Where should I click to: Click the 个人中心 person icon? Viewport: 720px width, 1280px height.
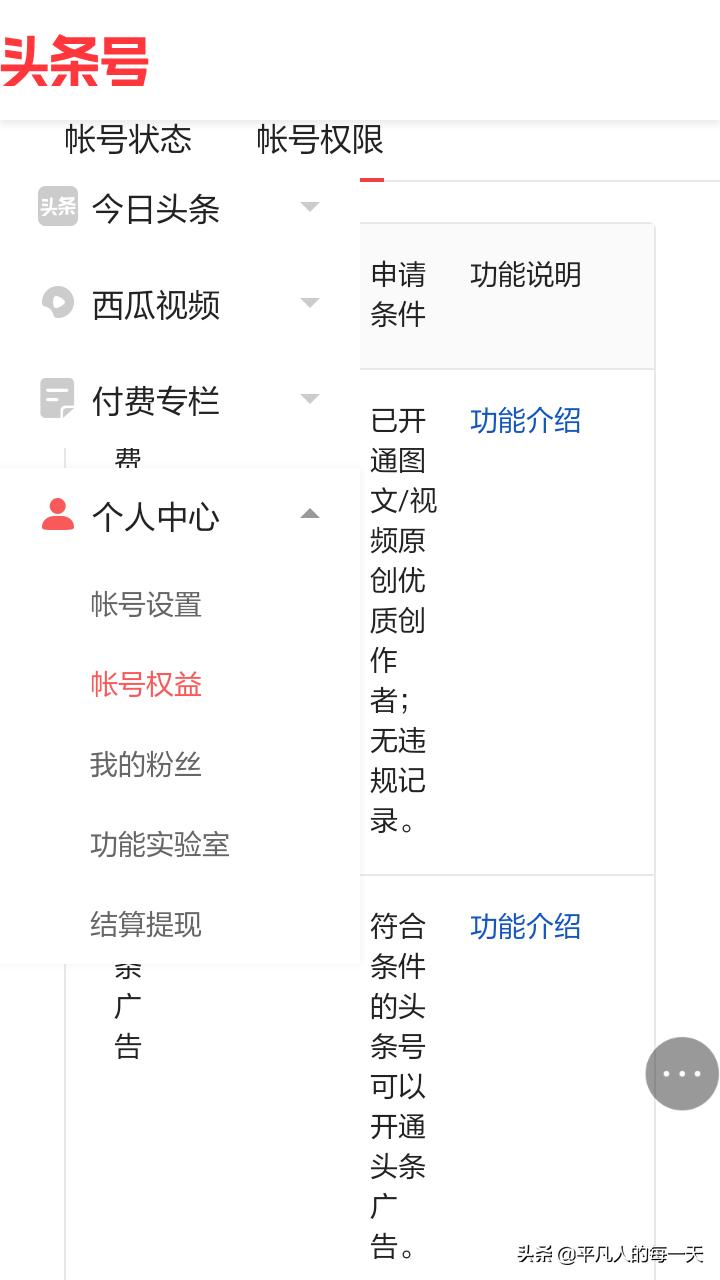click(57, 515)
